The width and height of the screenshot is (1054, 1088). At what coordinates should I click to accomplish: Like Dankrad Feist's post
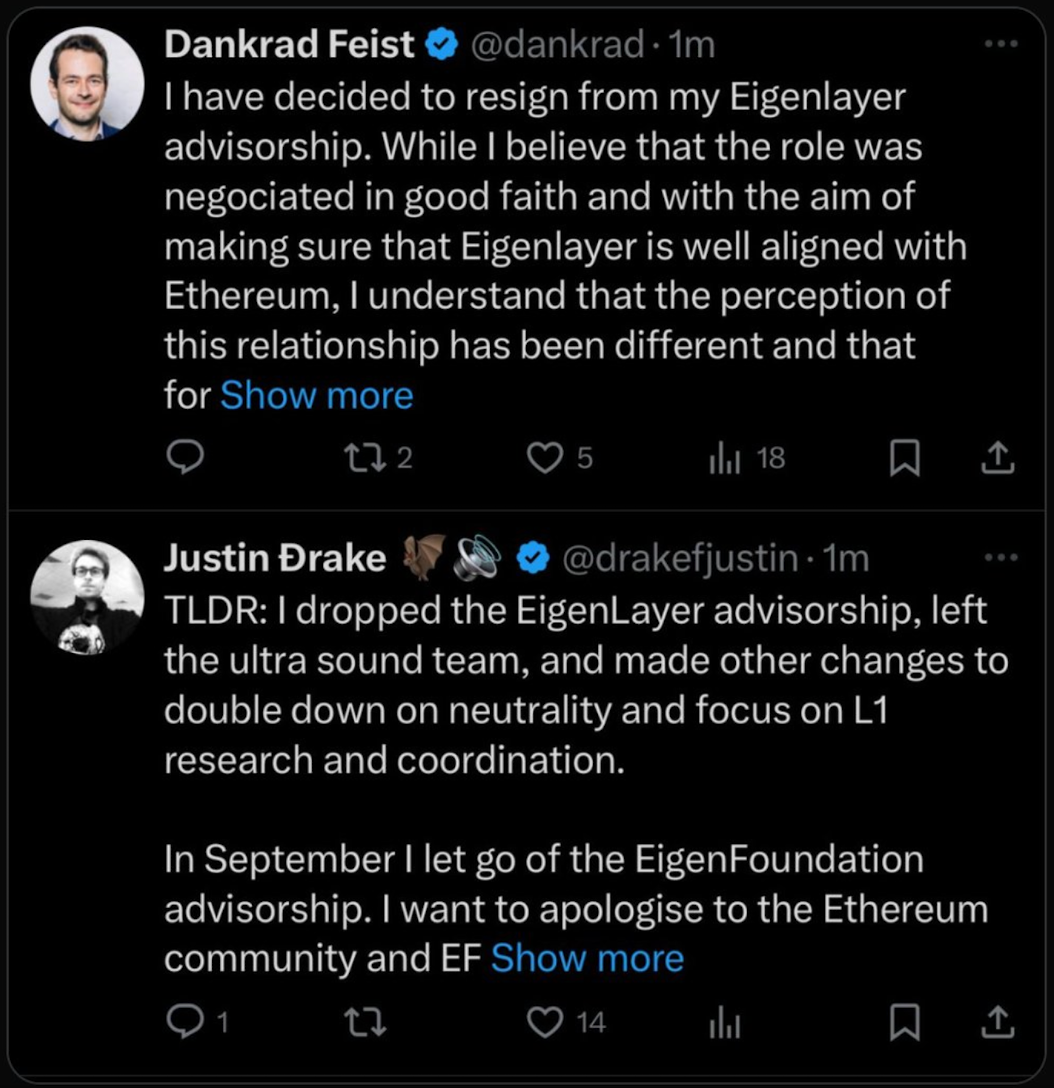point(543,458)
